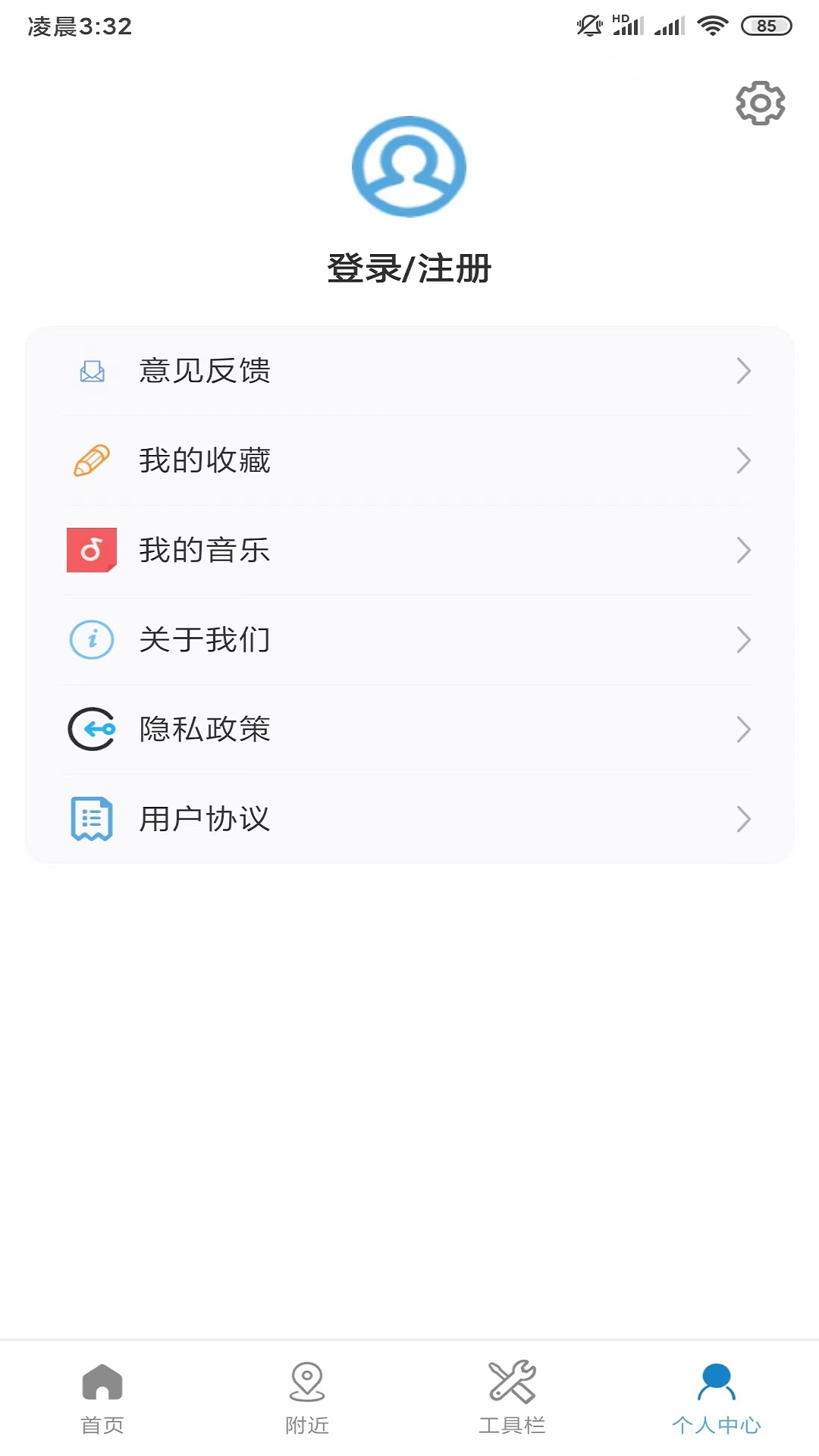Open 用户协议 agreement
Image resolution: width=819 pixels, height=1456 pixels.
tap(409, 818)
